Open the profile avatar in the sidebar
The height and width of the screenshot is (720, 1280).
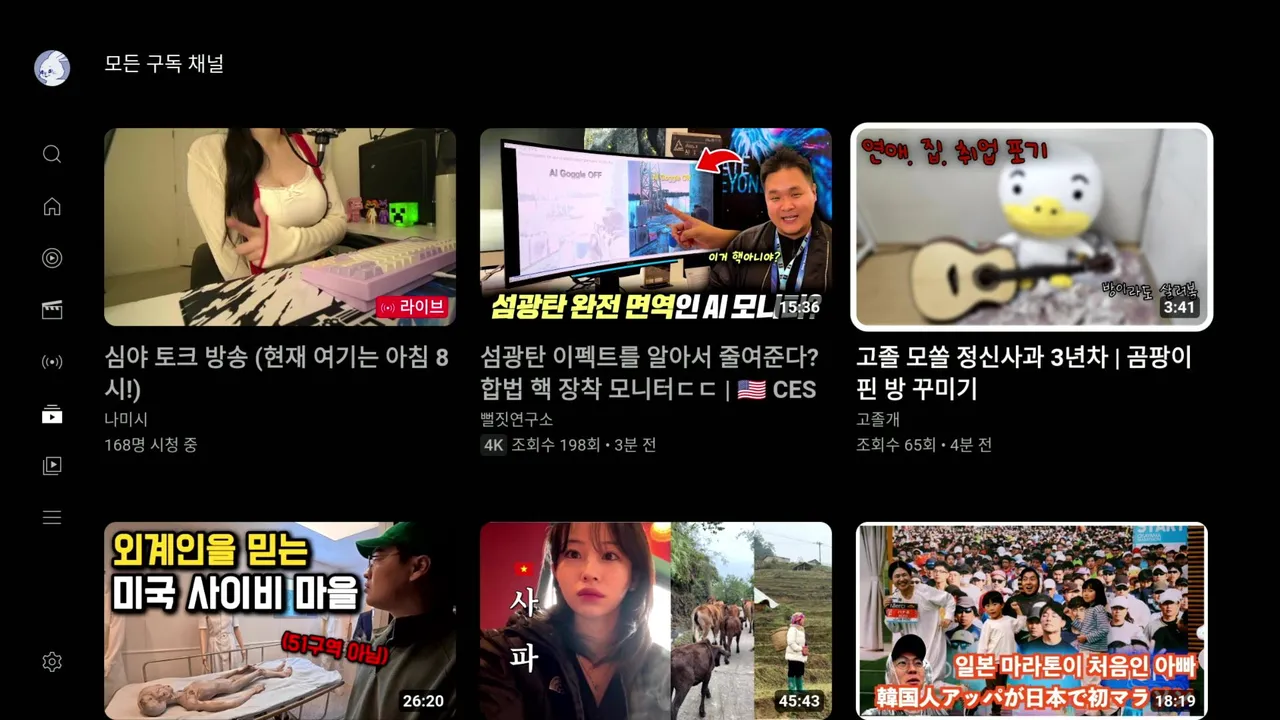click(x=52, y=68)
